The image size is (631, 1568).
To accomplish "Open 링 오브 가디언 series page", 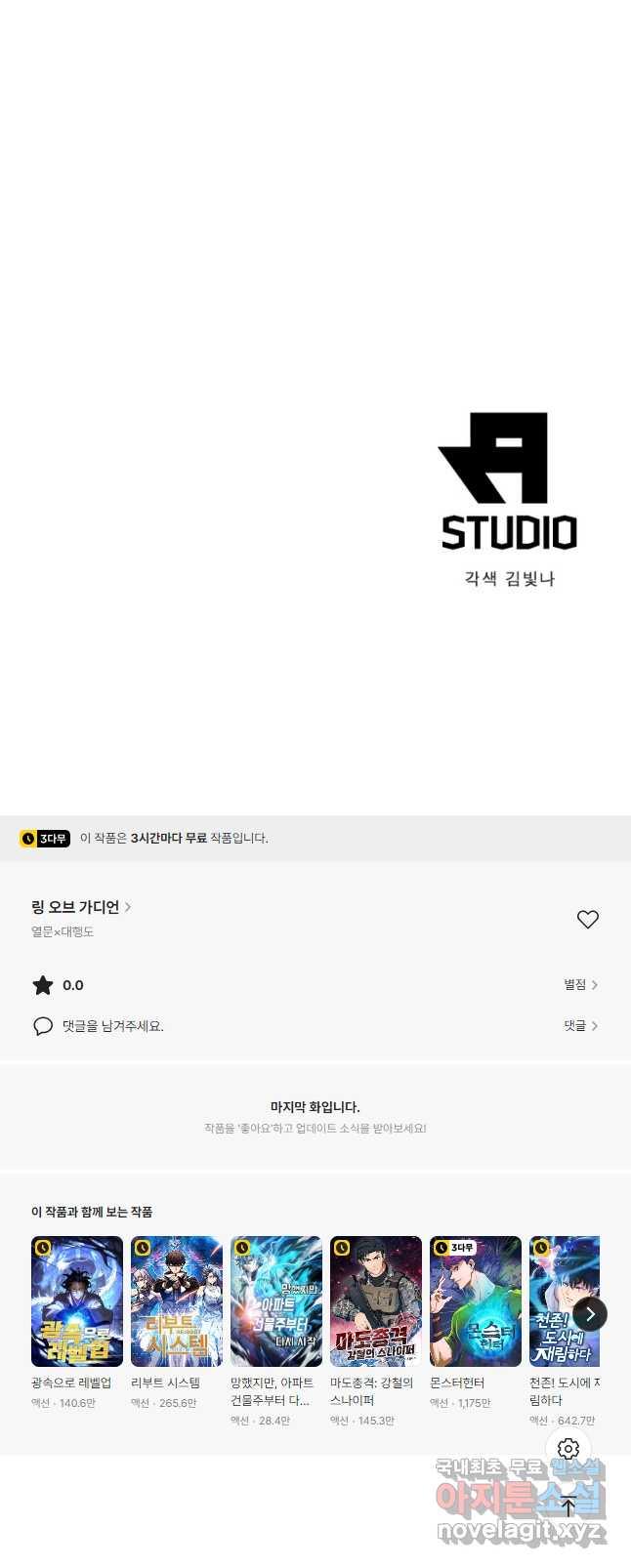I will (x=81, y=907).
